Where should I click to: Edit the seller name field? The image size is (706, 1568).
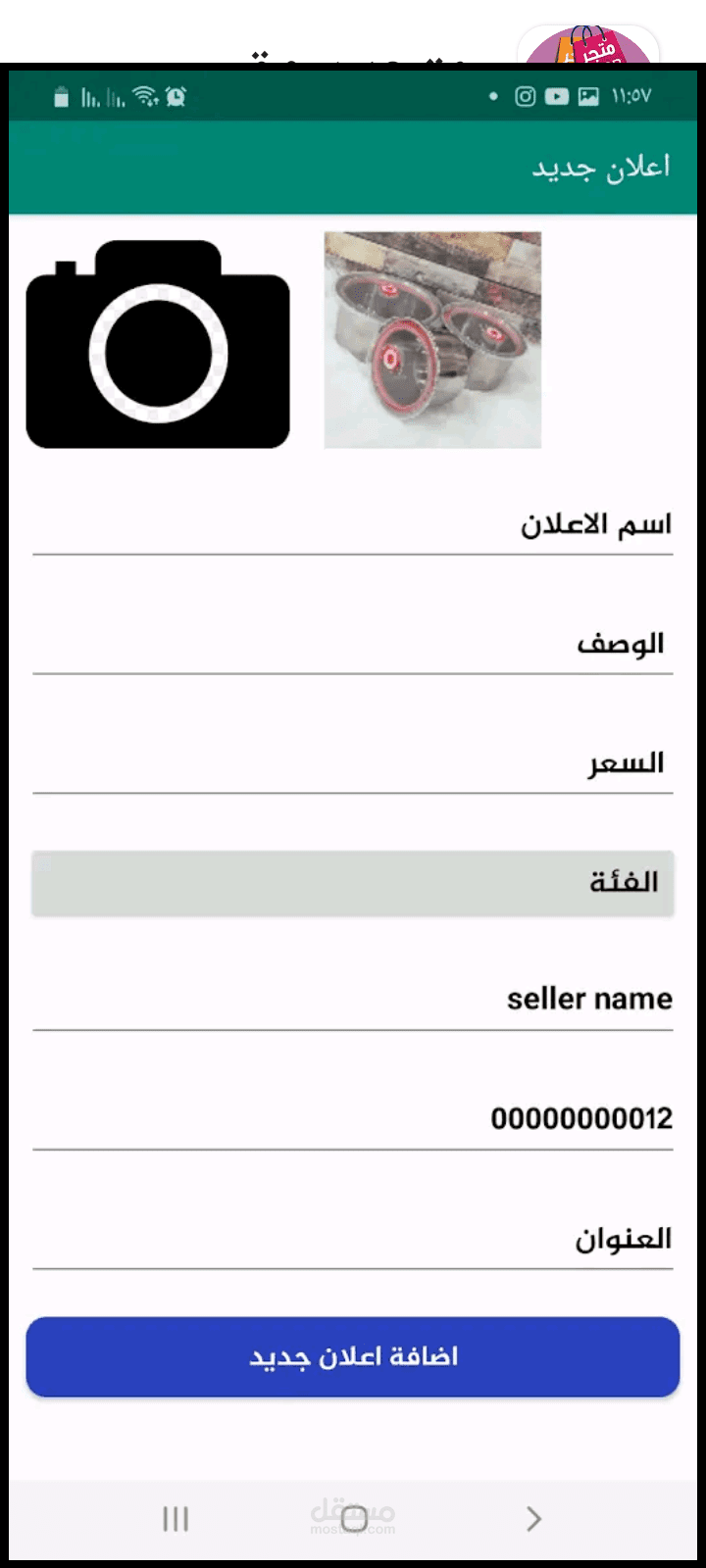tap(353, 1001)
